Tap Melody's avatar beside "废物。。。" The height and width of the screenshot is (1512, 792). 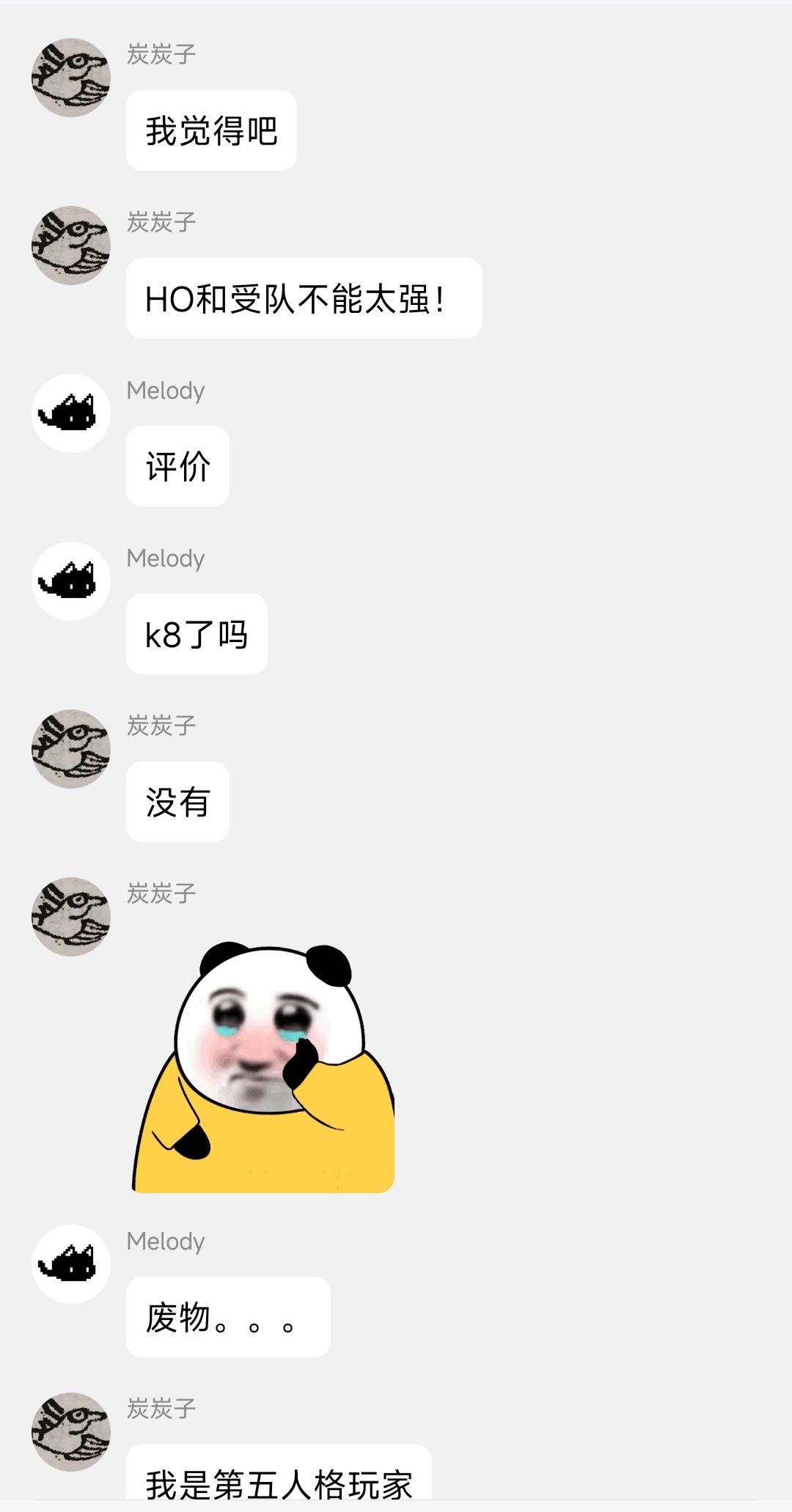pyautogui.click(x=71, y=1264)
